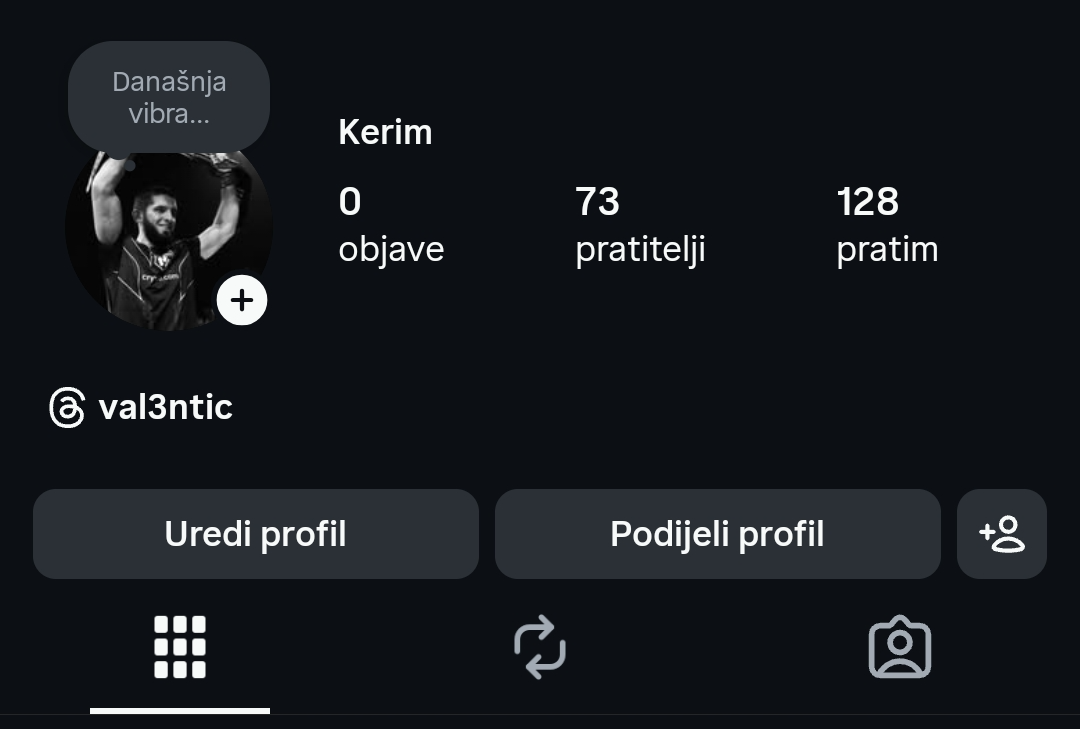Viewport: 1080px width, 729px height.
Task: Add a story via the plus badge
Action: [242, 300]
